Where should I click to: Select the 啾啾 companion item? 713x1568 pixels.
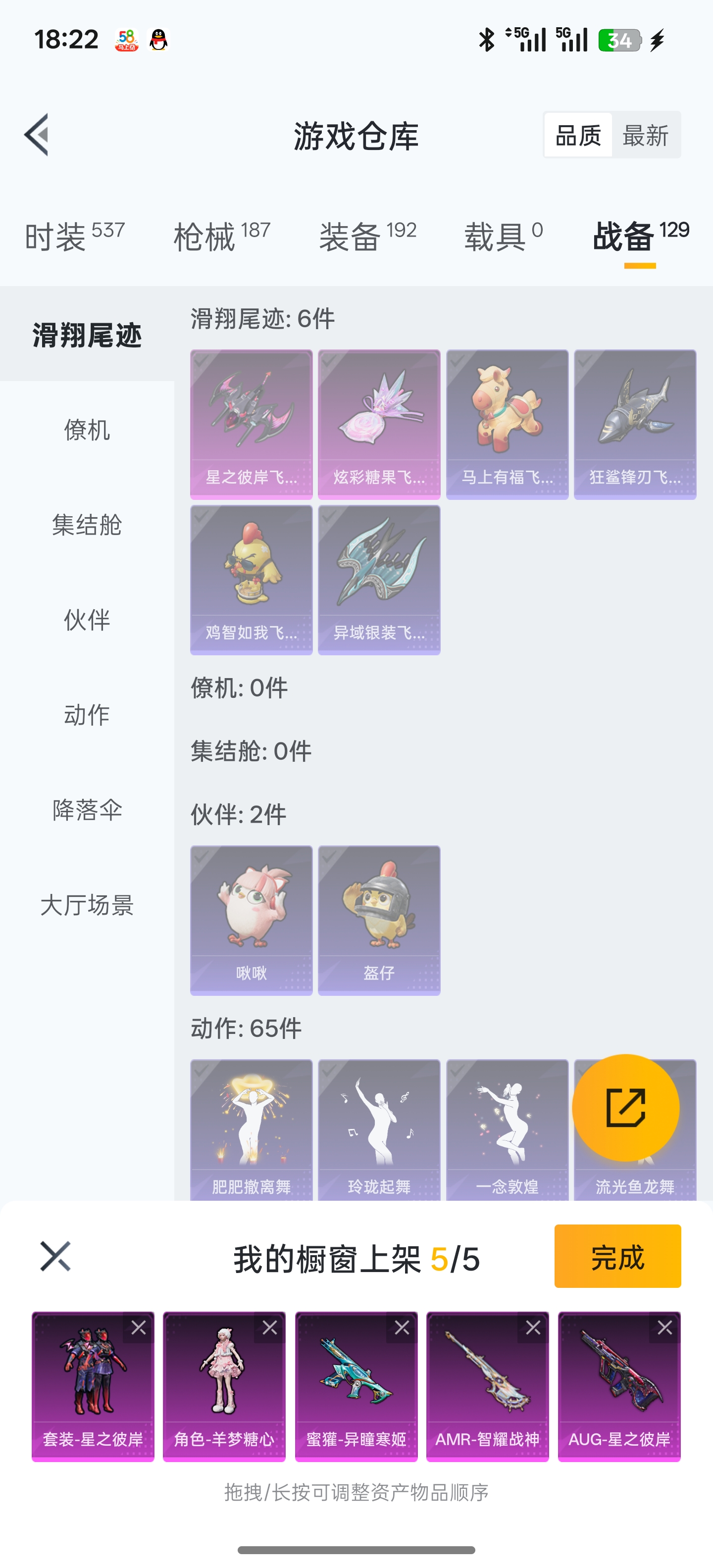251,919
